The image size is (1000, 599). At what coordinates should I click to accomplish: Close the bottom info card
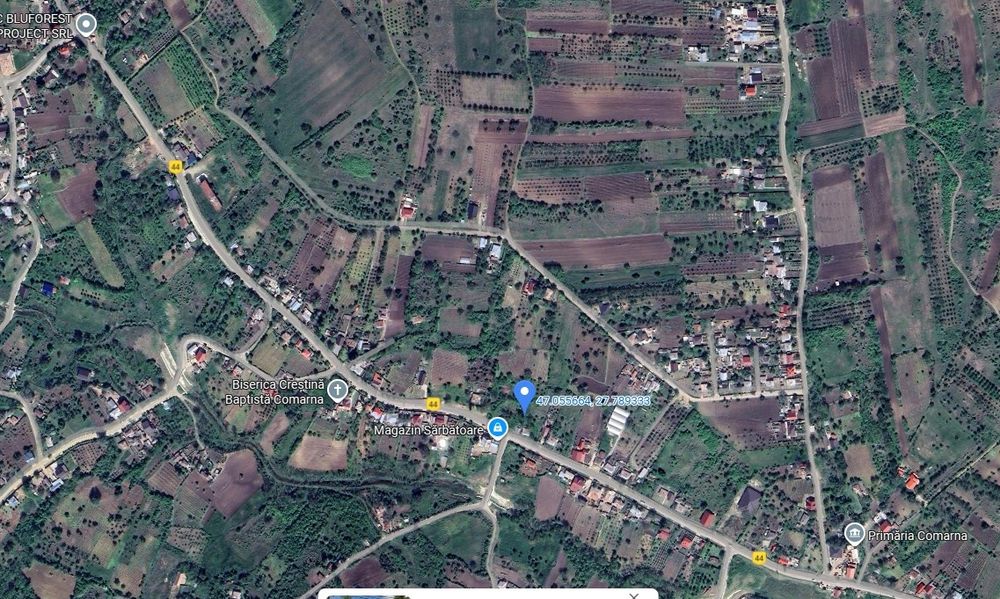tap(636, 595)
